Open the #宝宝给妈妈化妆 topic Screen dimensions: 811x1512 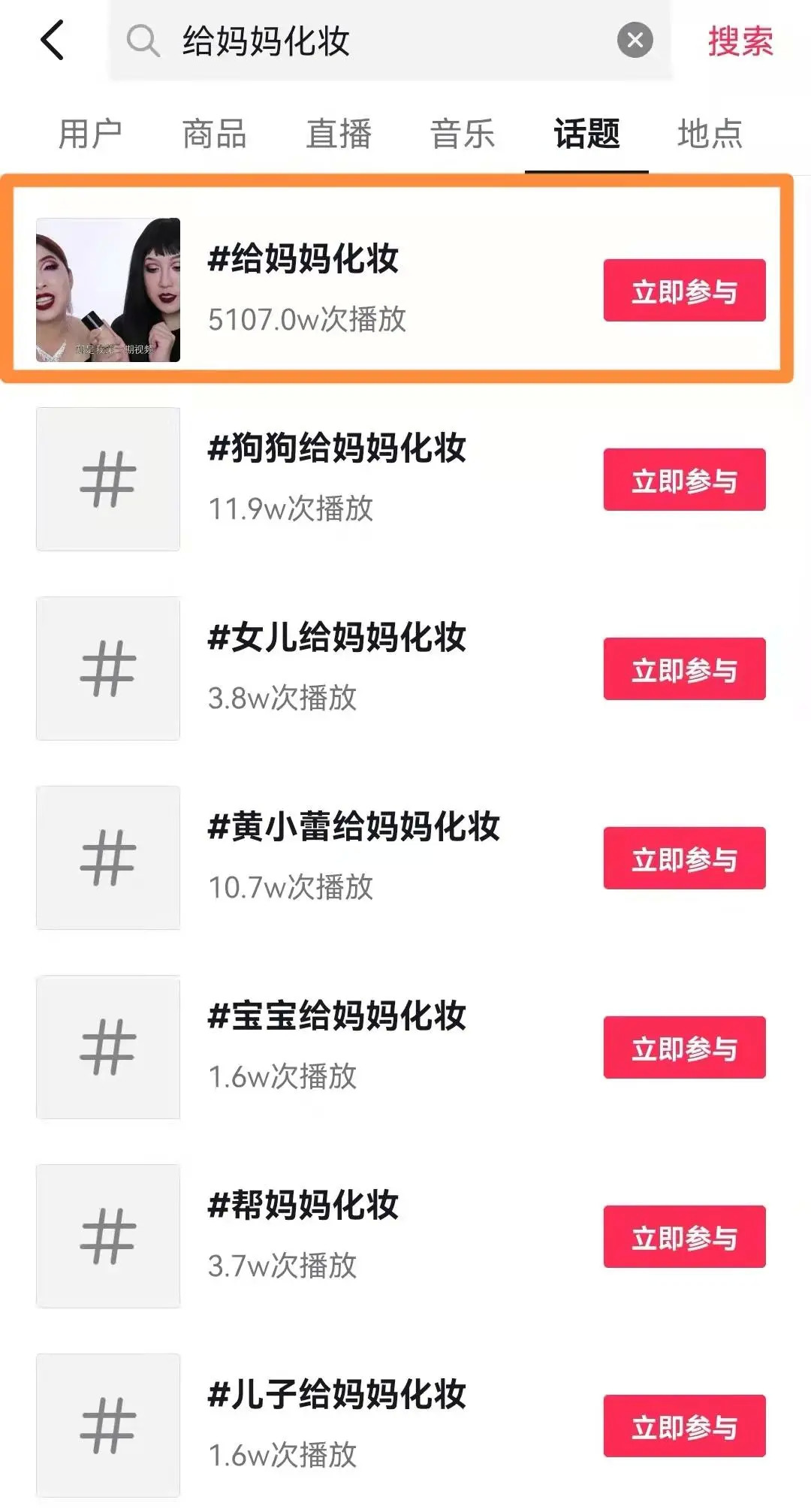click(x=336, y=1016)
